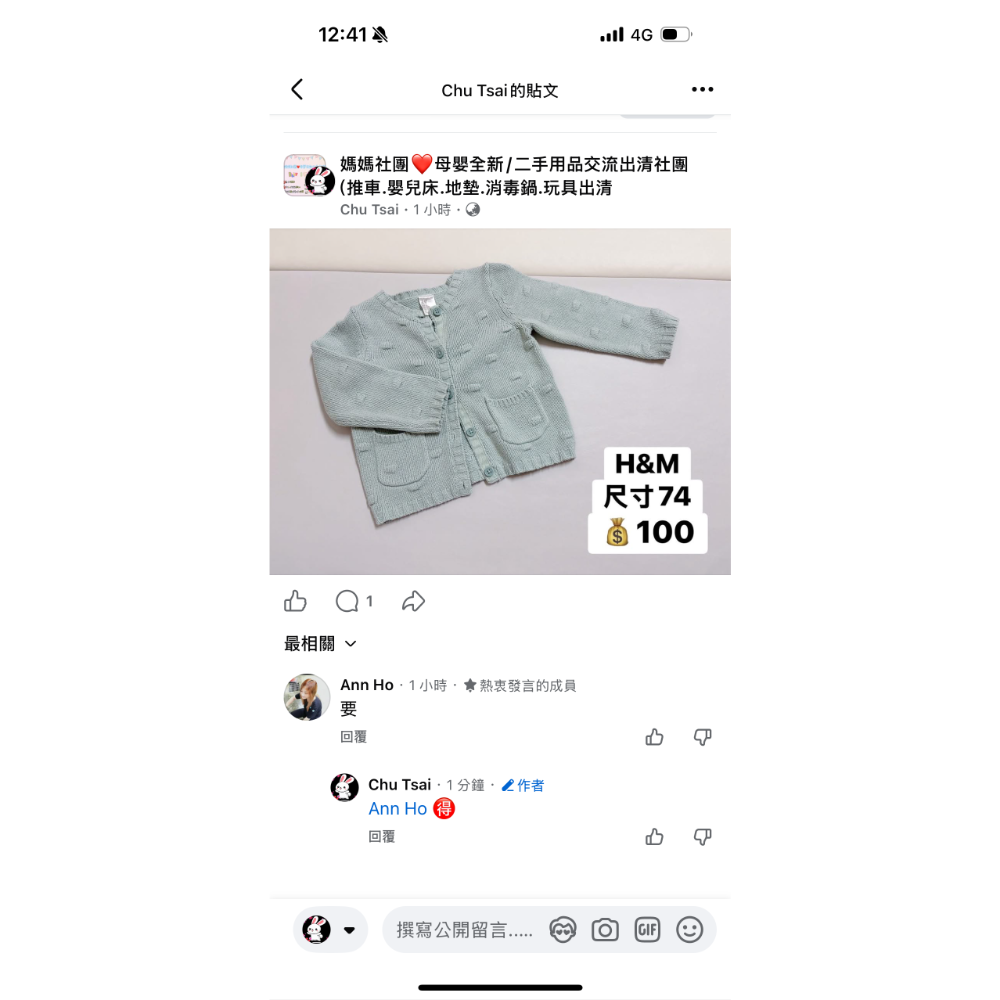Focus the 撰寫公開留言 comment field

[464, 930]
